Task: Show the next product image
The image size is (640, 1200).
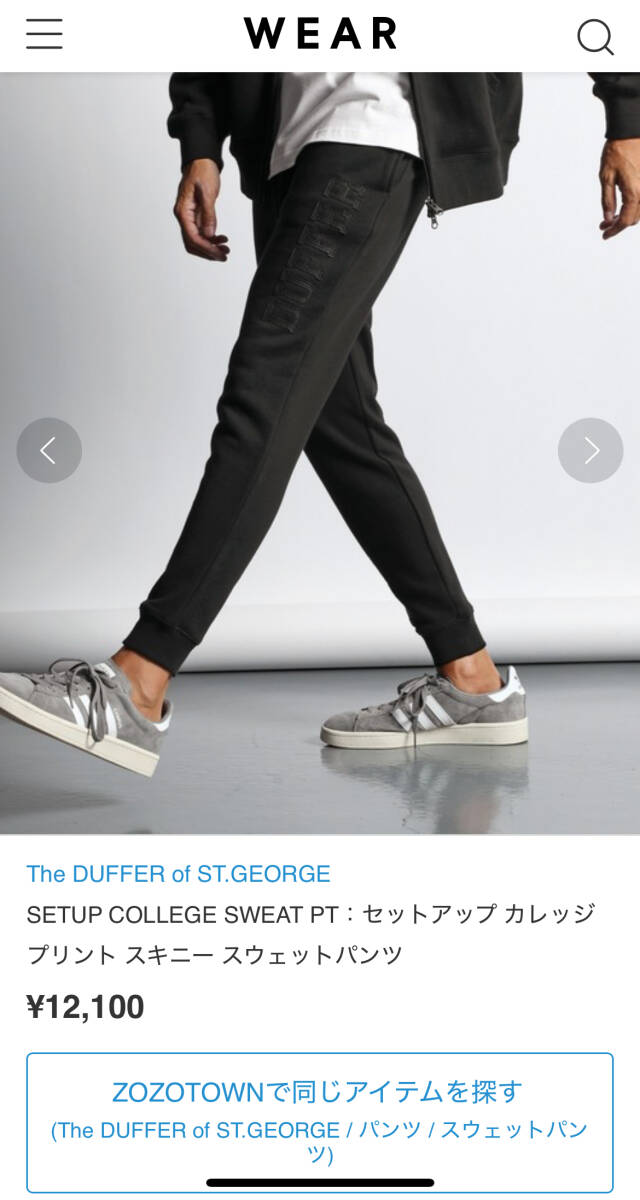Action: 590,450
